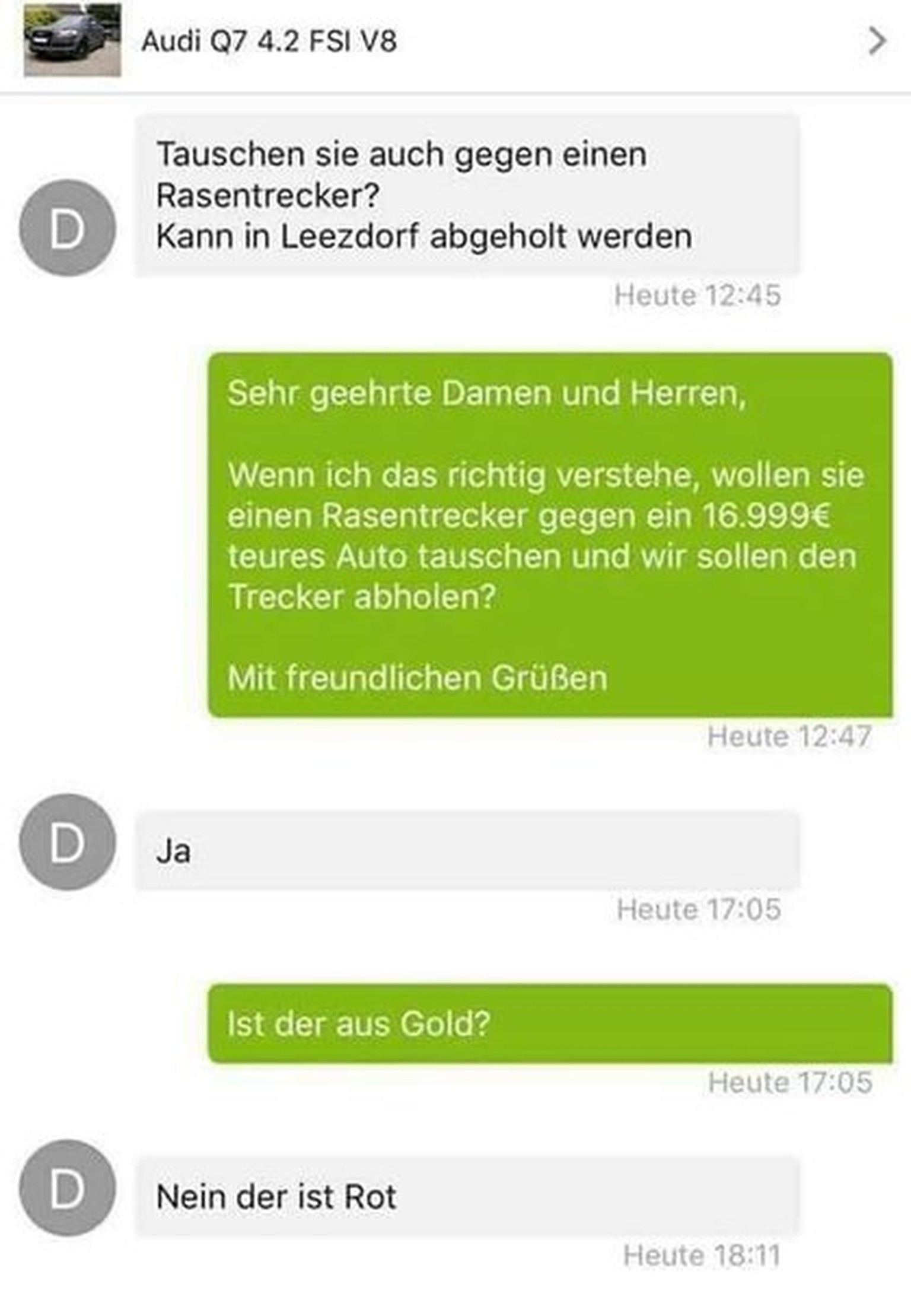This screenshot has width=911, height=1316.
Task: Tap the chevron next to the Audi Q7 title
Action: point(877,42)
